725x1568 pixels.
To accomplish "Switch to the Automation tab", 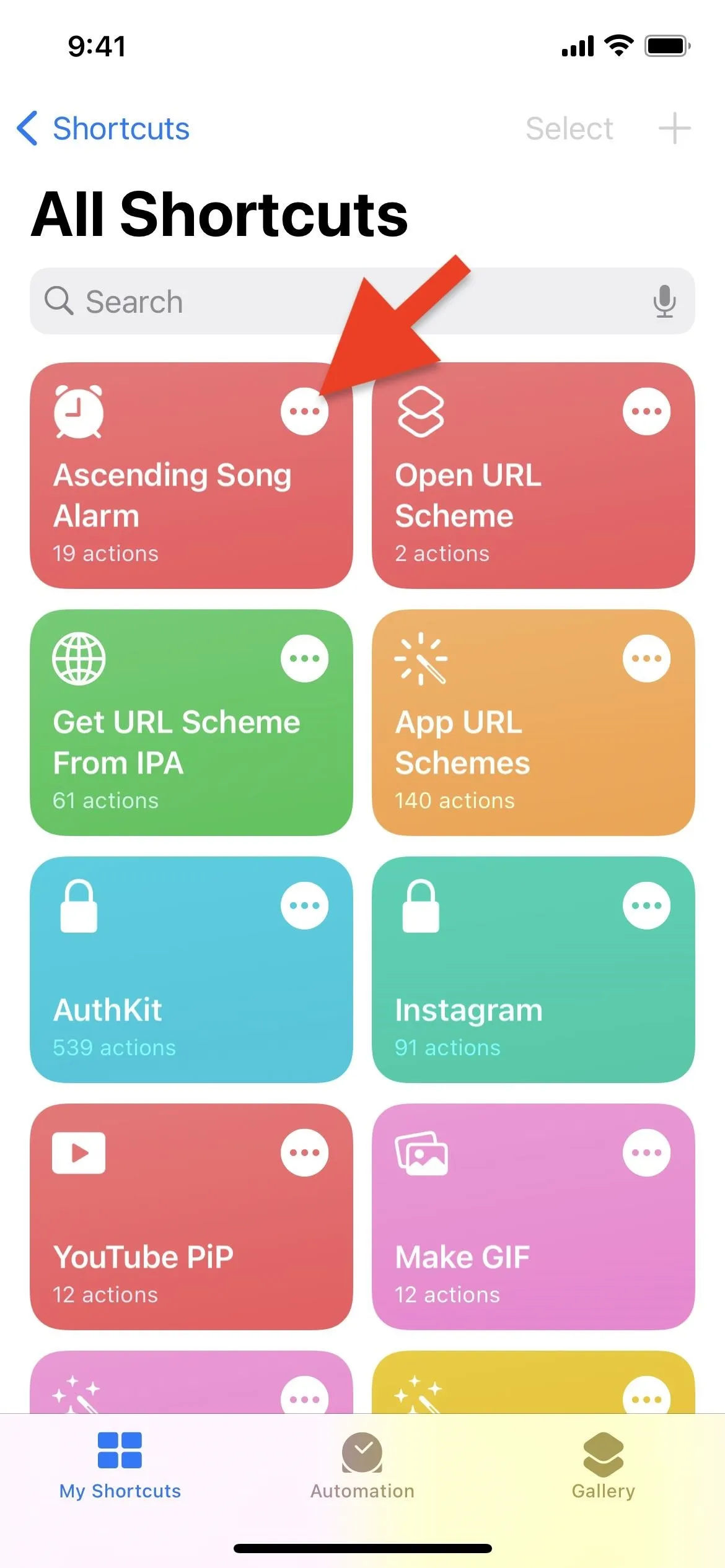I will [x=362, y=1465].
